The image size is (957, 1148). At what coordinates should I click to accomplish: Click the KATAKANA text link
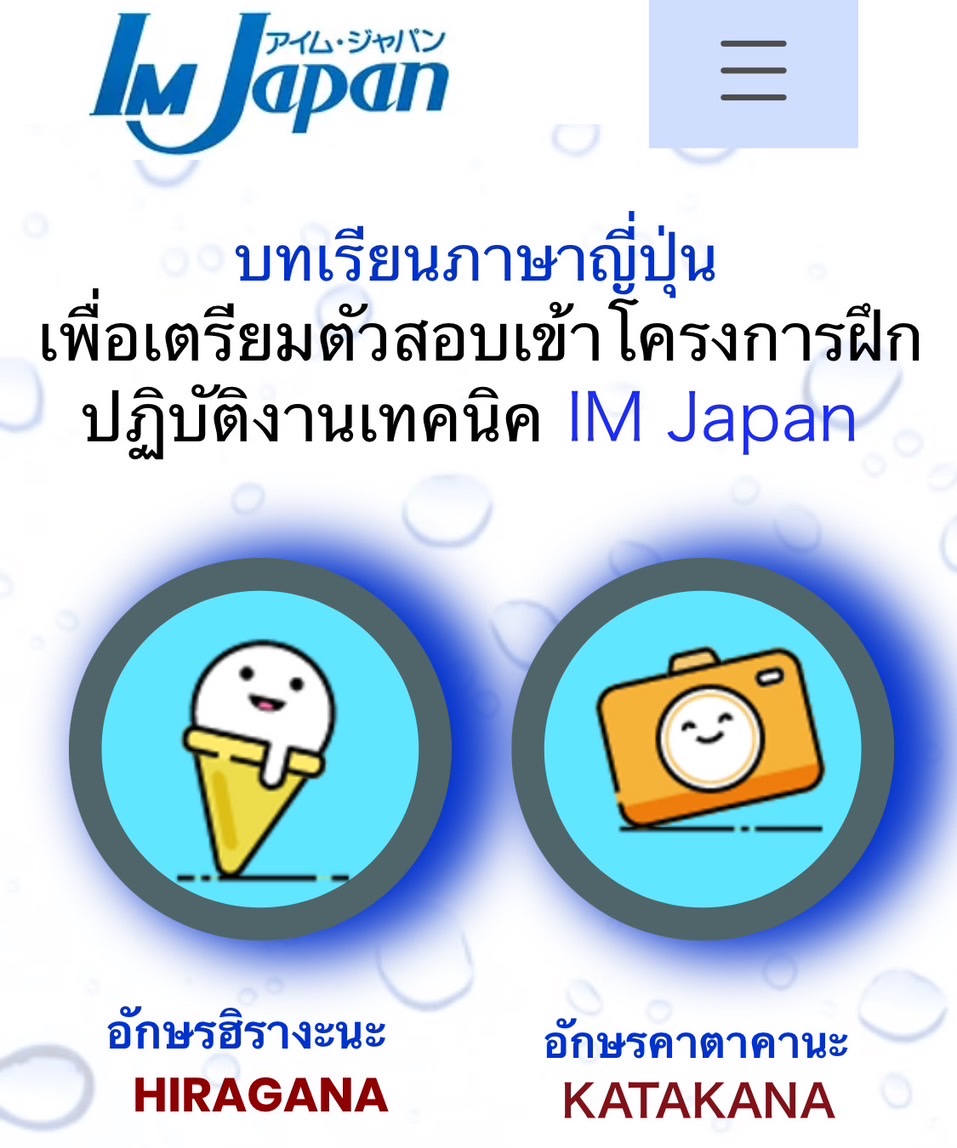[697, 1097]
